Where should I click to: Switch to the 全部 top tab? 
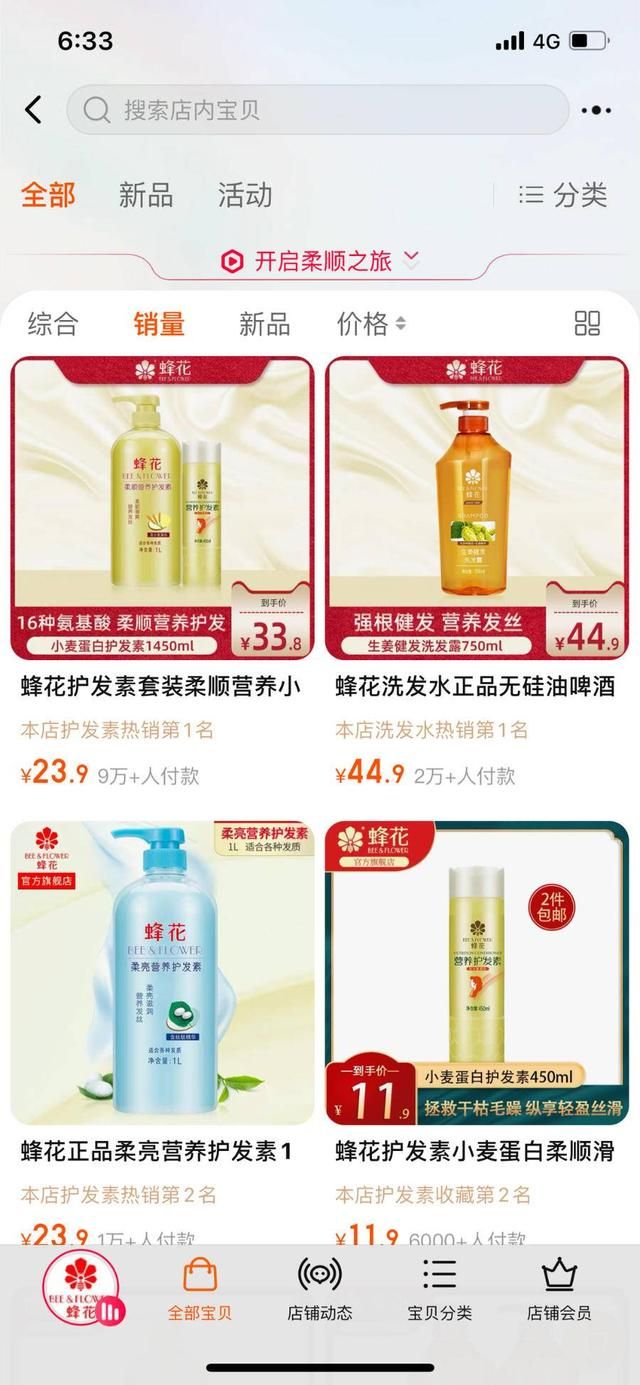(x=48, y=194)
